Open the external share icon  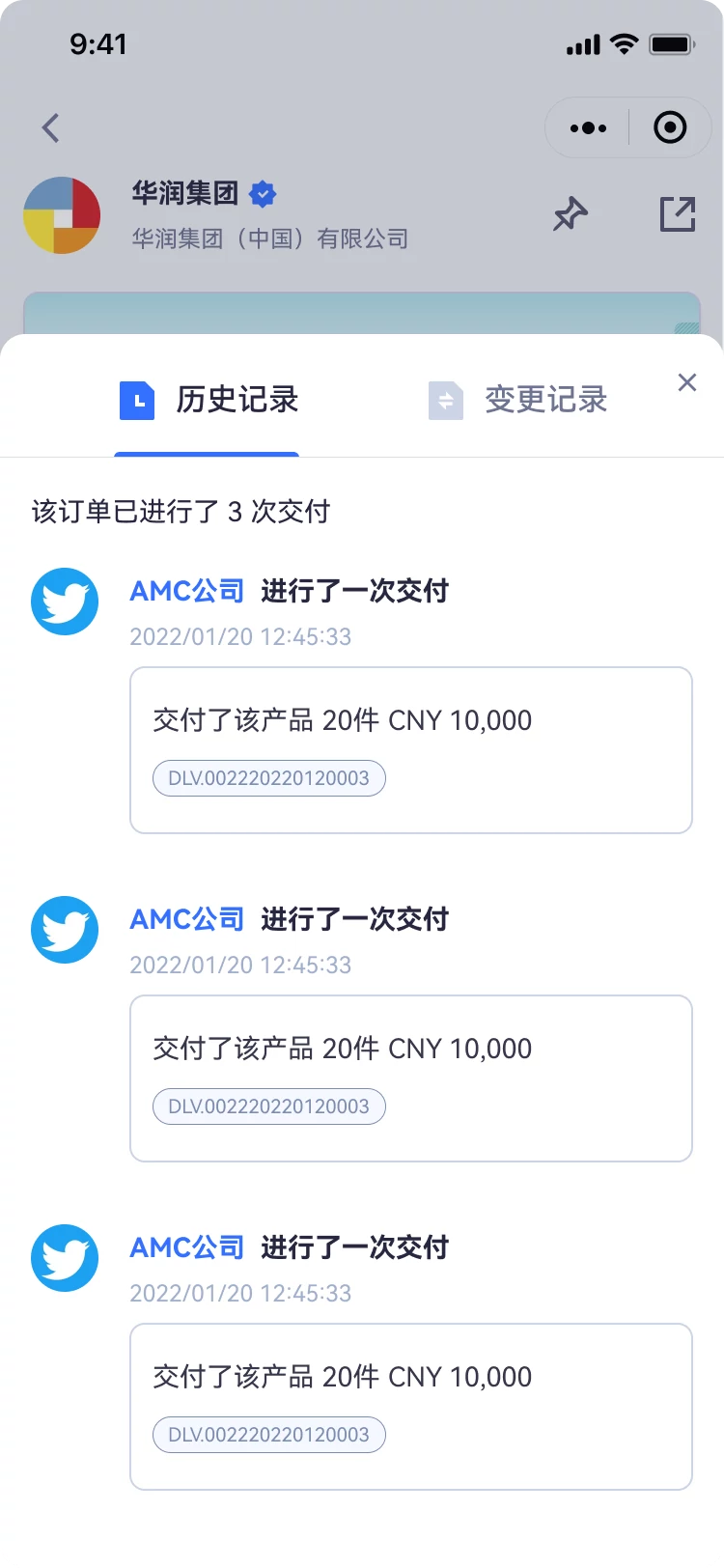[678, 214]
